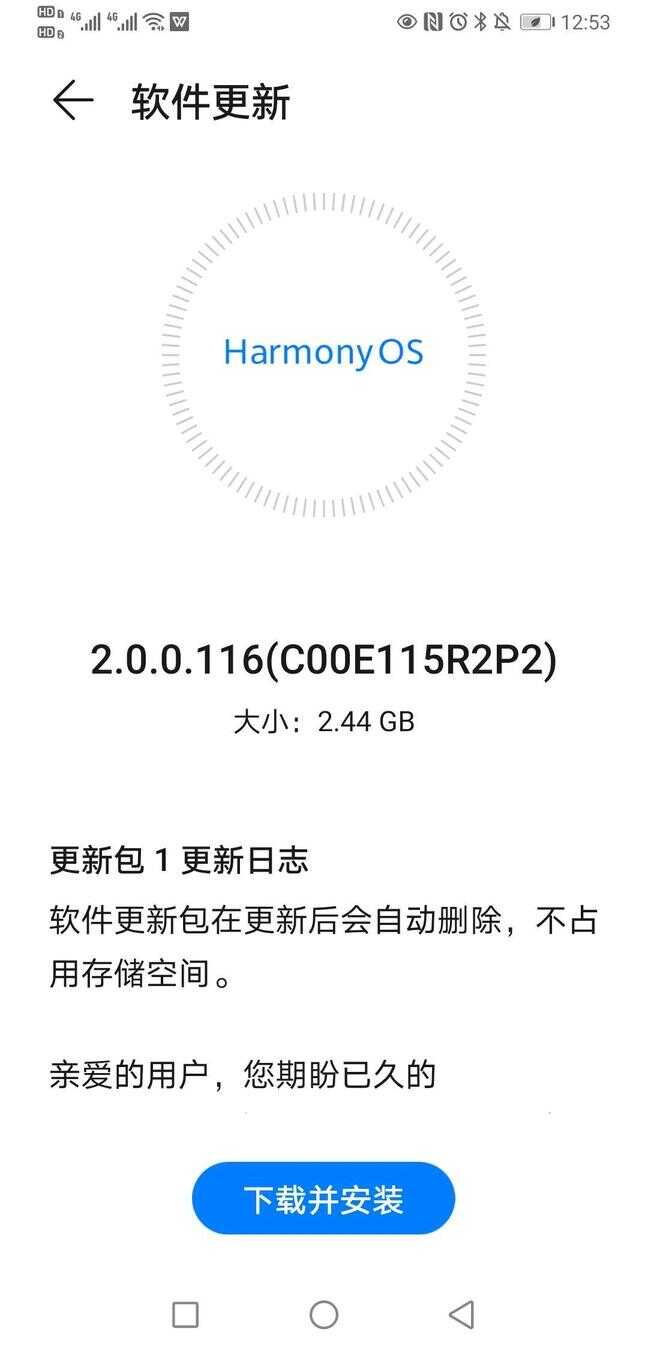Go to the home screen via the circle button
The width and height of the screenshot is (648, 1346).
(x=323, y=1314)
